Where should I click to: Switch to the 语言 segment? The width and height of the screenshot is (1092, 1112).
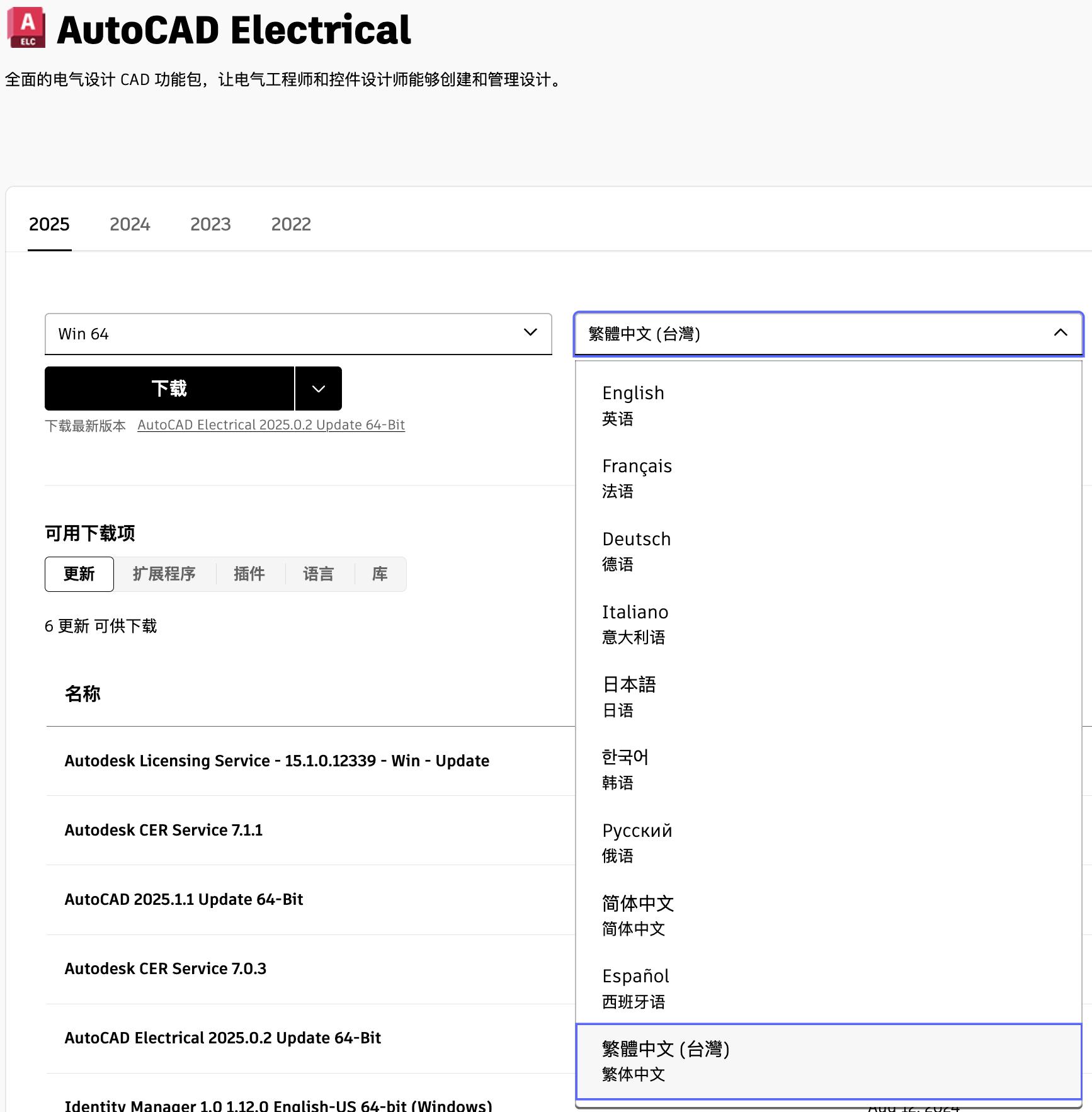(x=318, y=574)
